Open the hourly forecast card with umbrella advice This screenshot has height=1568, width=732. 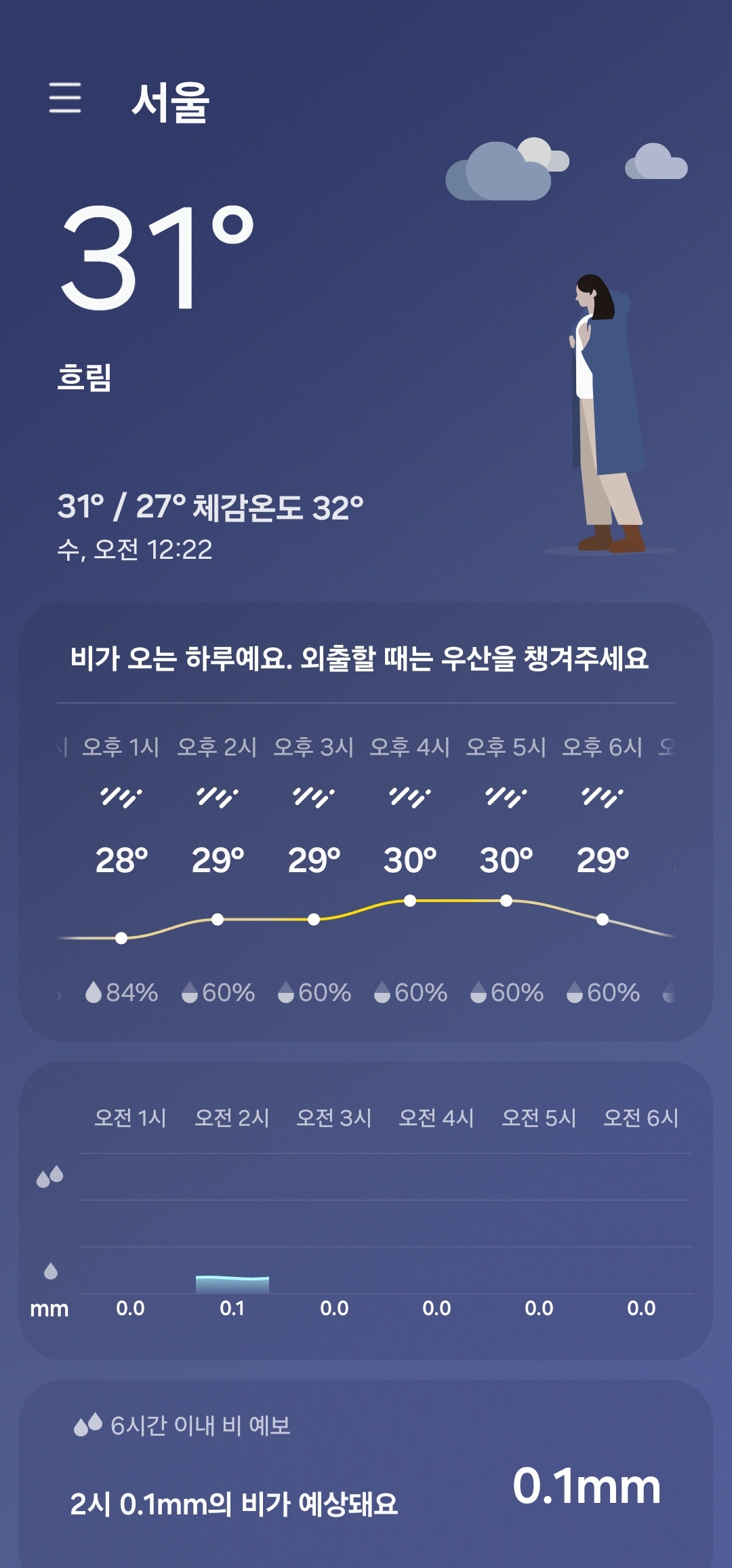[366, 822]
